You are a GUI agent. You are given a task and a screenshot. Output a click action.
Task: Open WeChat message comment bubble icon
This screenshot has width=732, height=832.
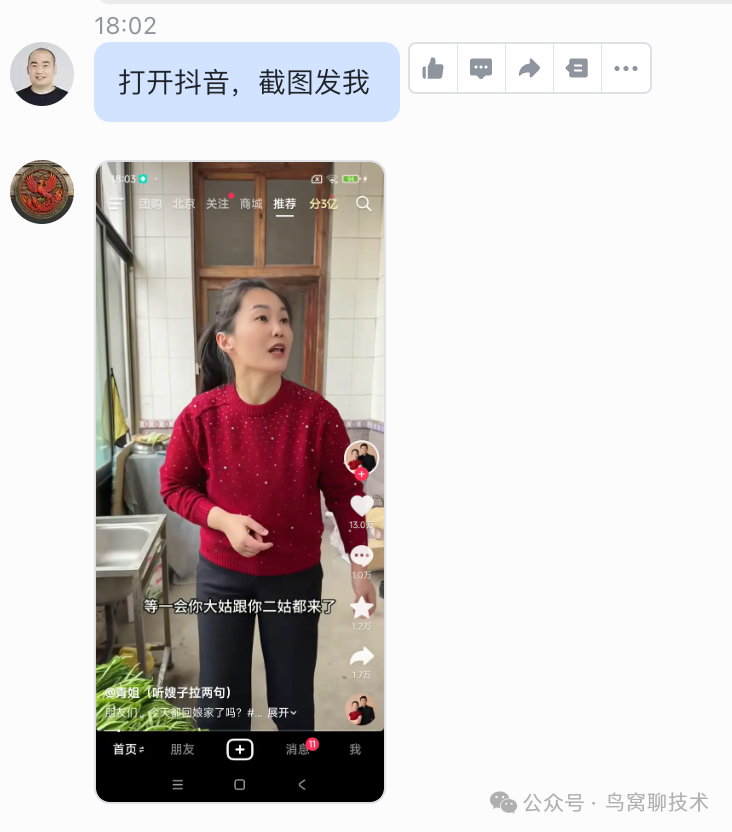click(481, 68)
